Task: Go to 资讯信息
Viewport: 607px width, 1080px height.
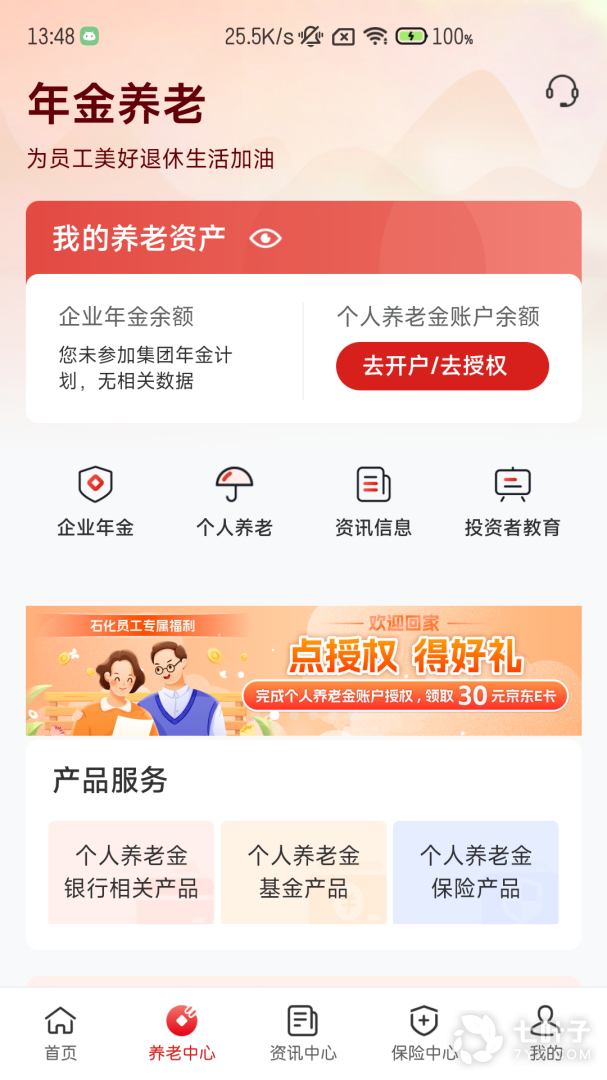Action: coord(373,502)
